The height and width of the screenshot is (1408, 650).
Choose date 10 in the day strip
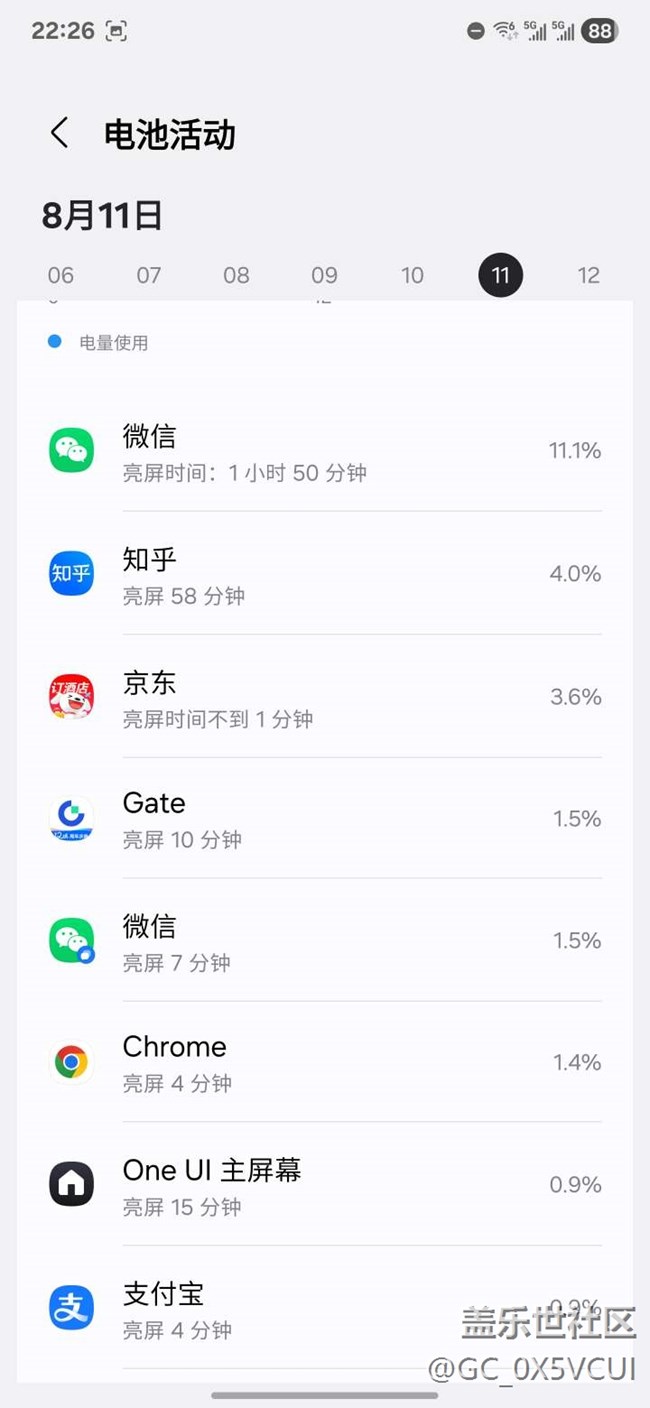[x=413, y=275]
